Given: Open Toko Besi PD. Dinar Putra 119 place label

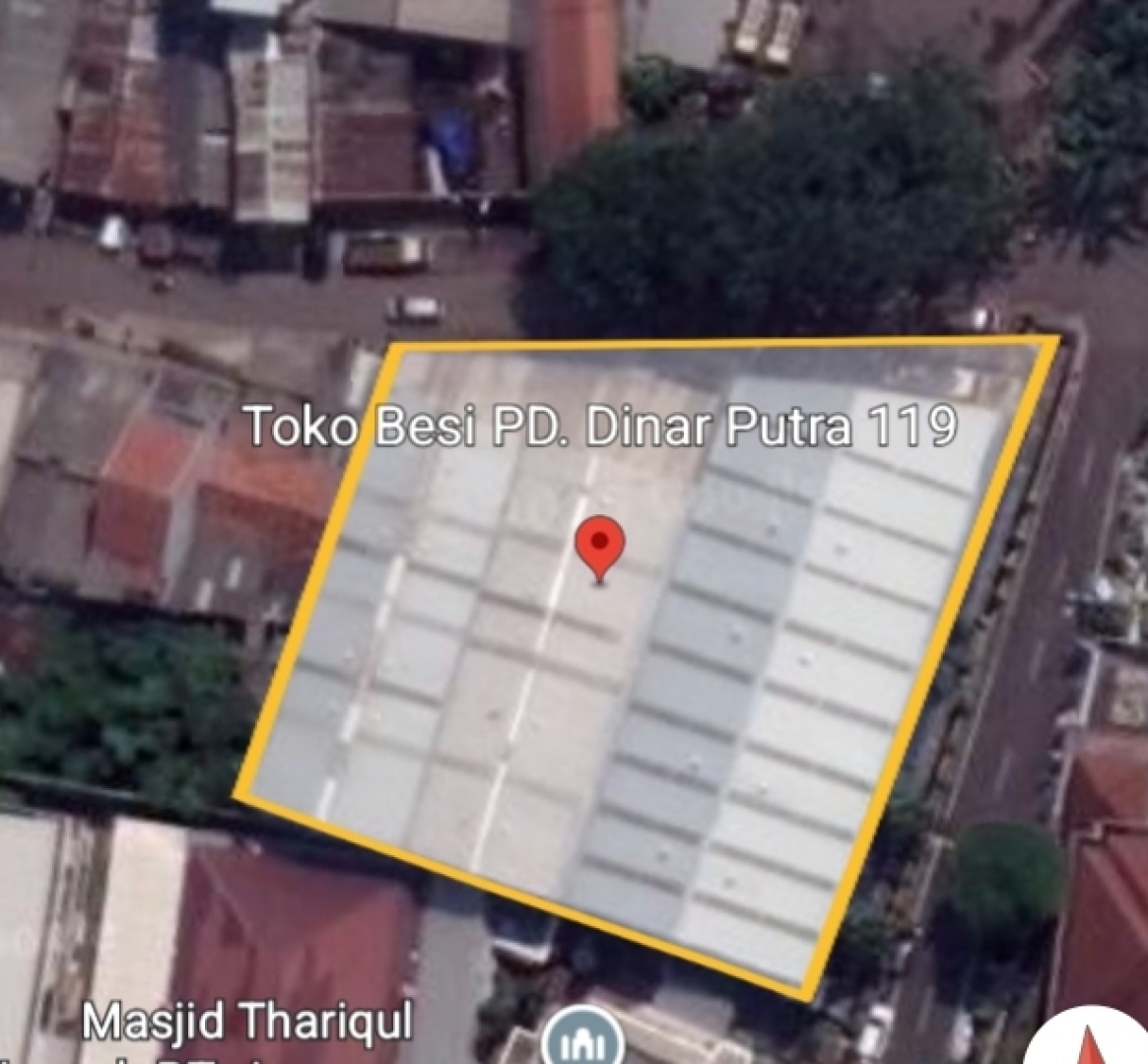Looking at the screenshot, I should click(599, 428).
